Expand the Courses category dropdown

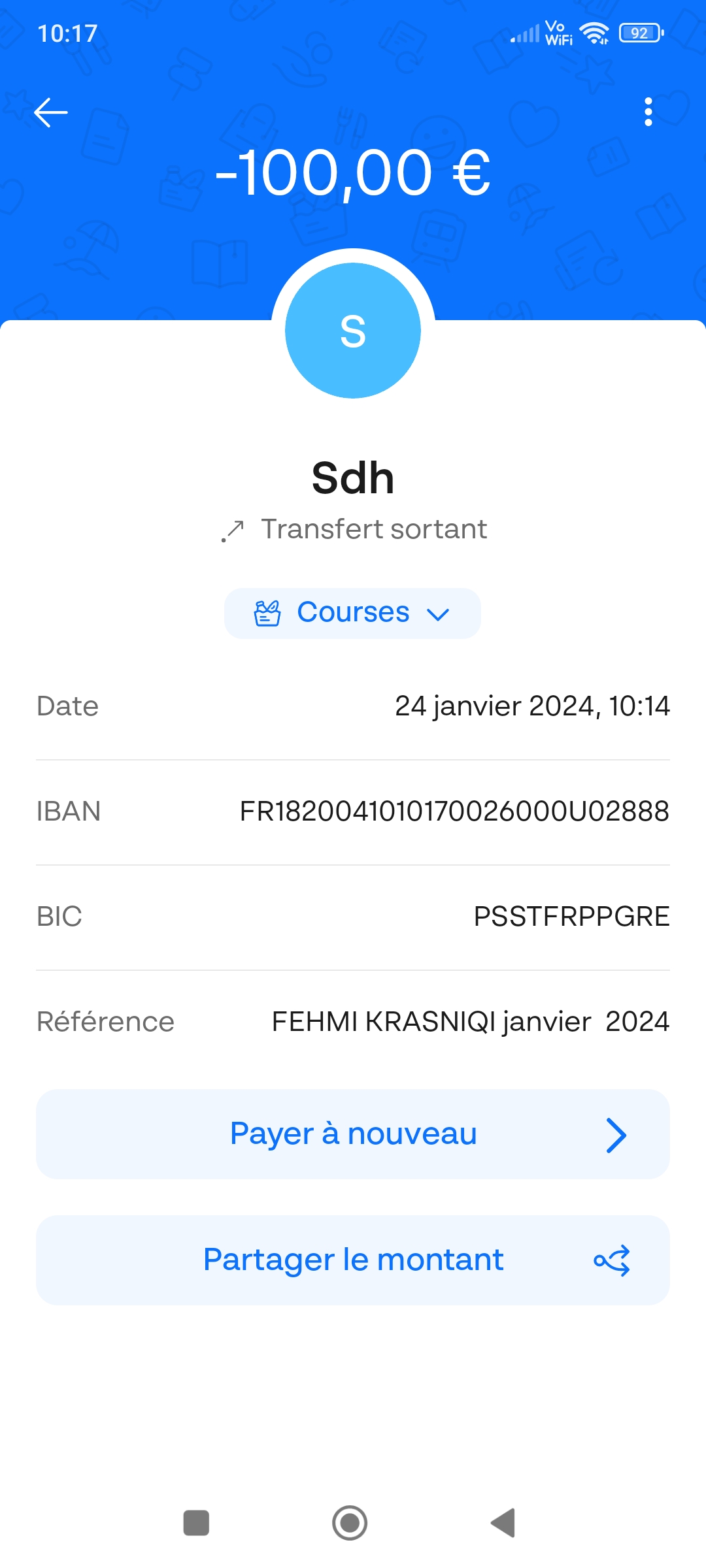point(352,613)
